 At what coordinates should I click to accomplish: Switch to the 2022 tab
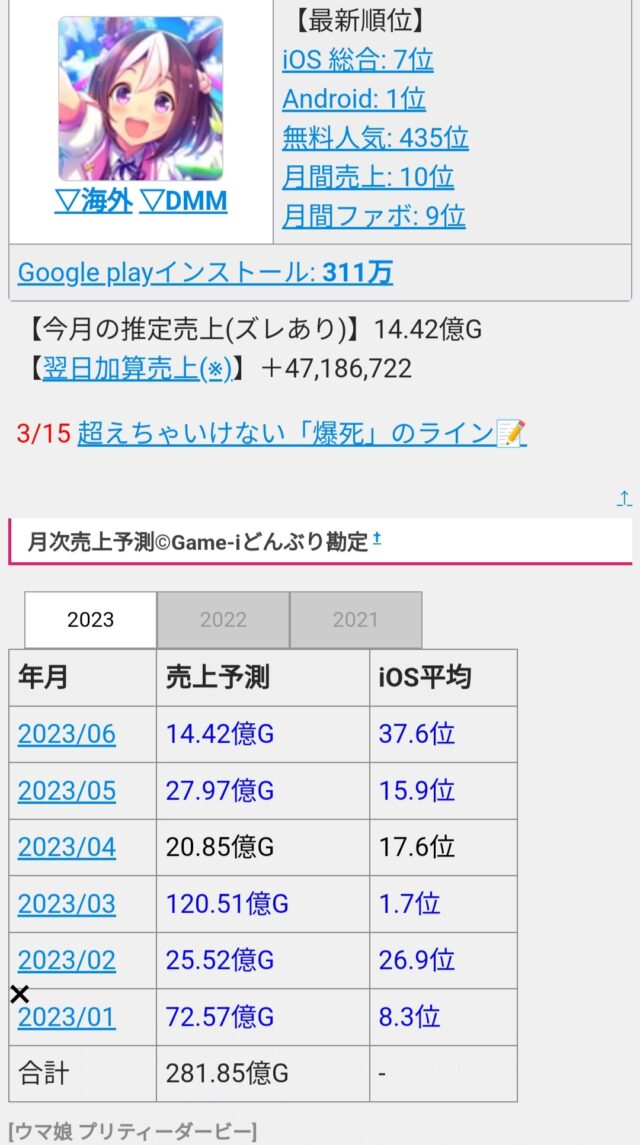click(223, 620)
